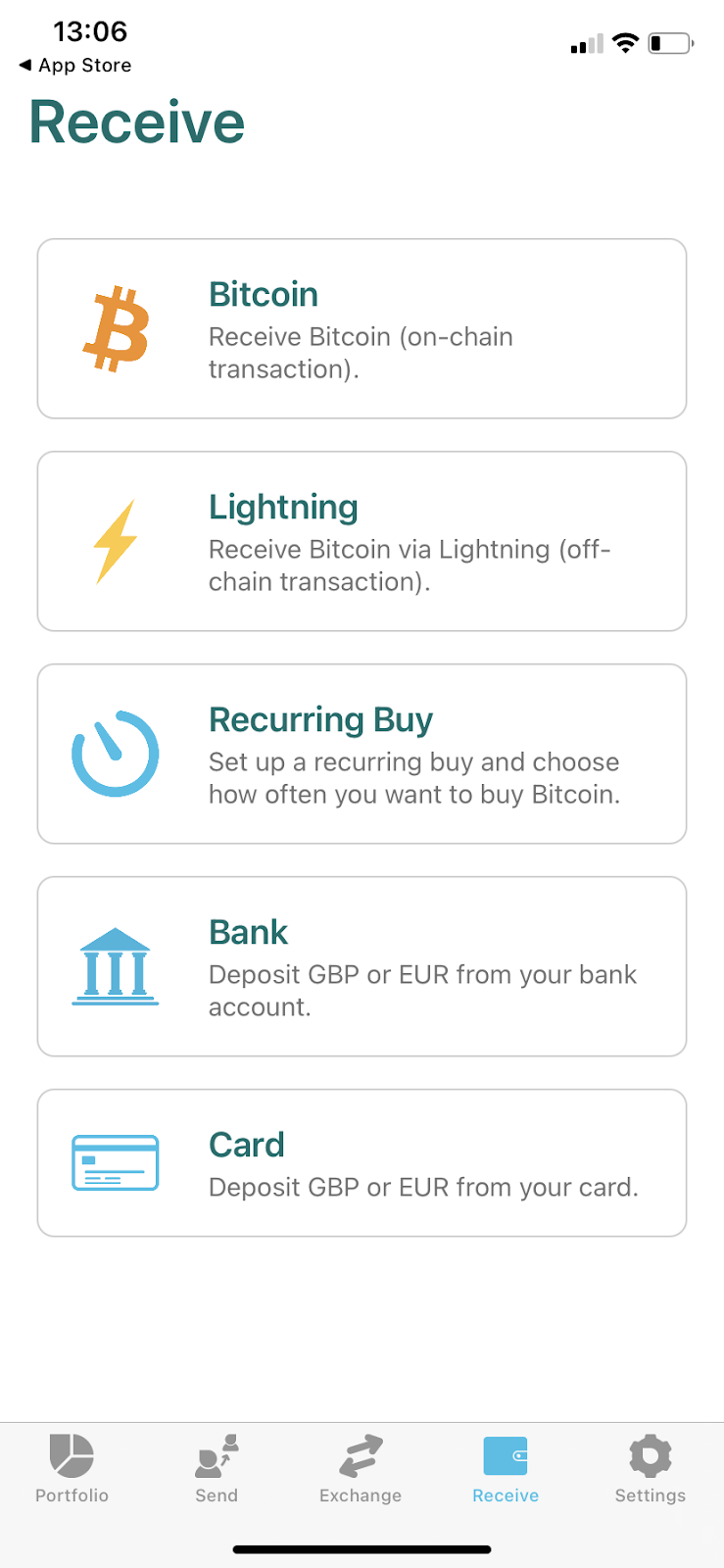The width and height of the screenshot is (724, 1568).
Task: Tap the Receive tab
Action: tap(506, 1468)
